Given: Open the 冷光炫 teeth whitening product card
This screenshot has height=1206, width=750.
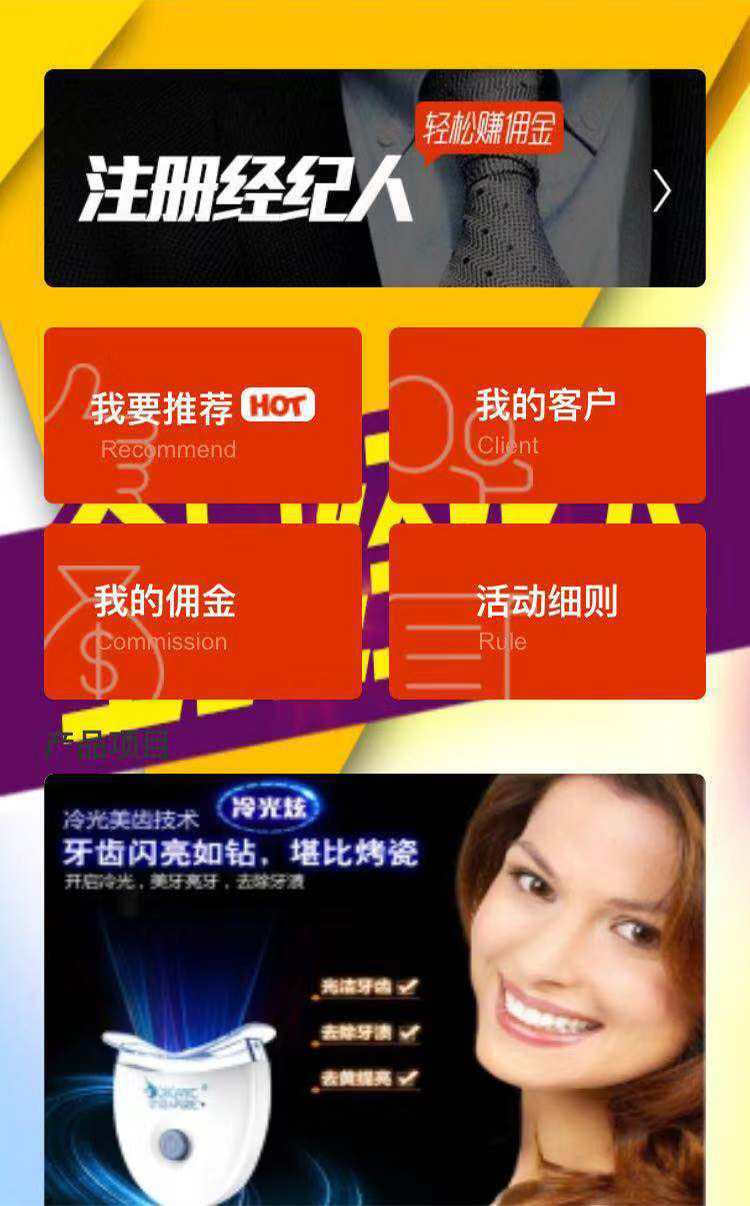Looking at the screenshot, I should (x=375, y=988).
